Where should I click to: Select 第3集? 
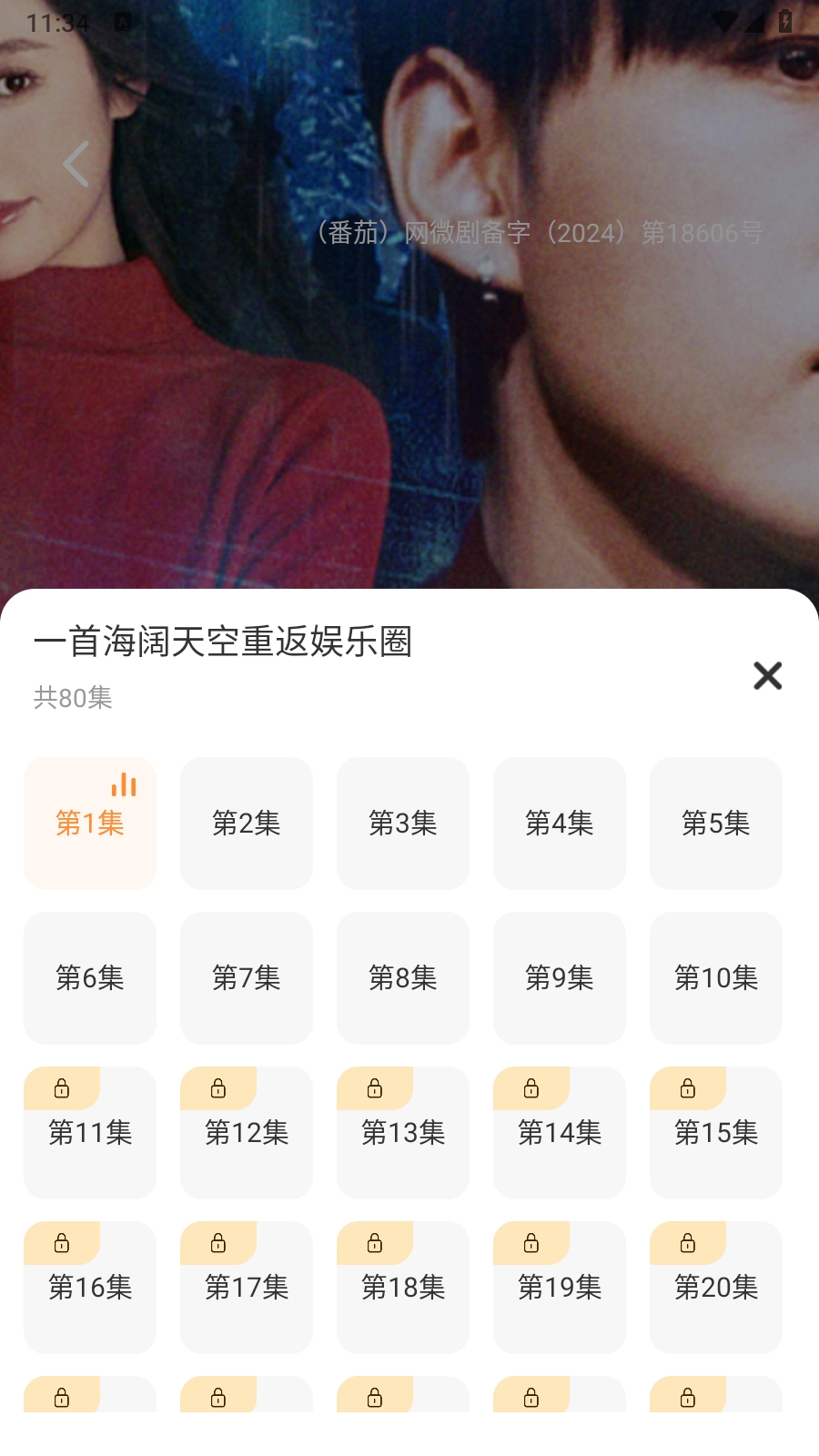pyautogui.click(x=402, y=823)
